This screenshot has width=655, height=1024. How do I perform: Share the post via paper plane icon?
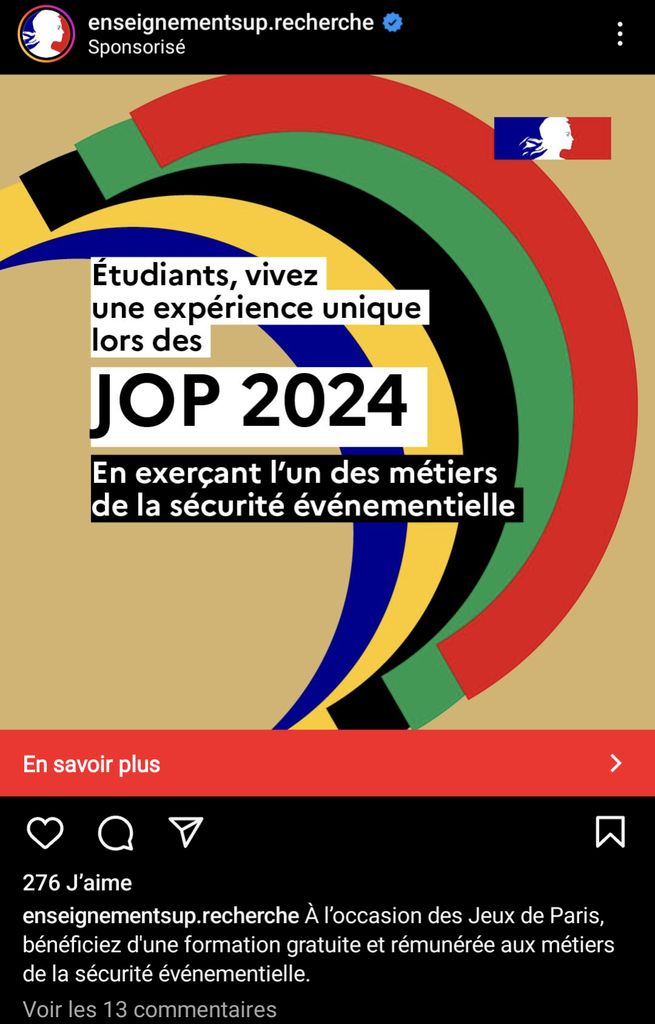tap(186, 832)
